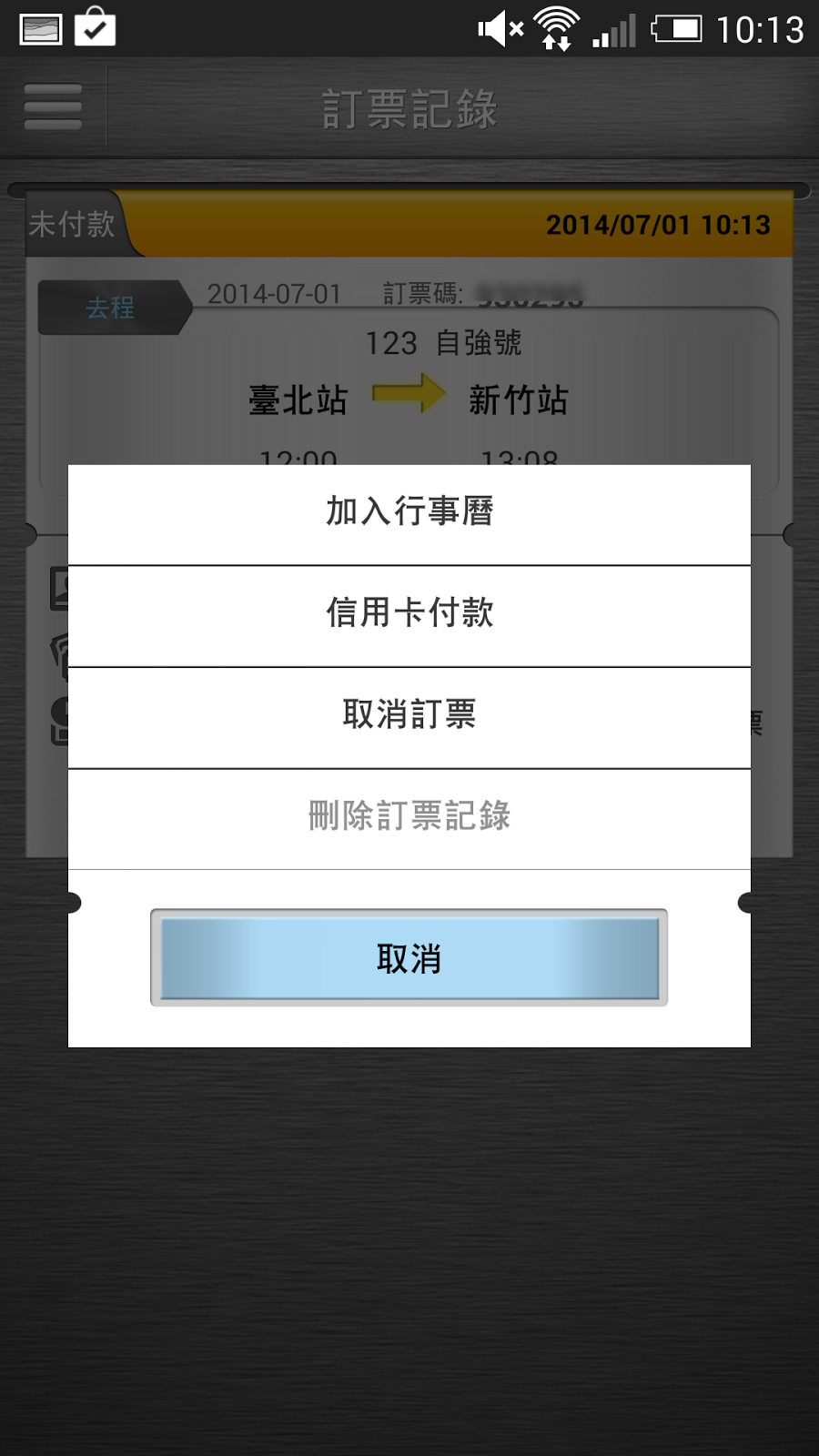Dismiss the dialog with 取消 button

pos(409,958)
